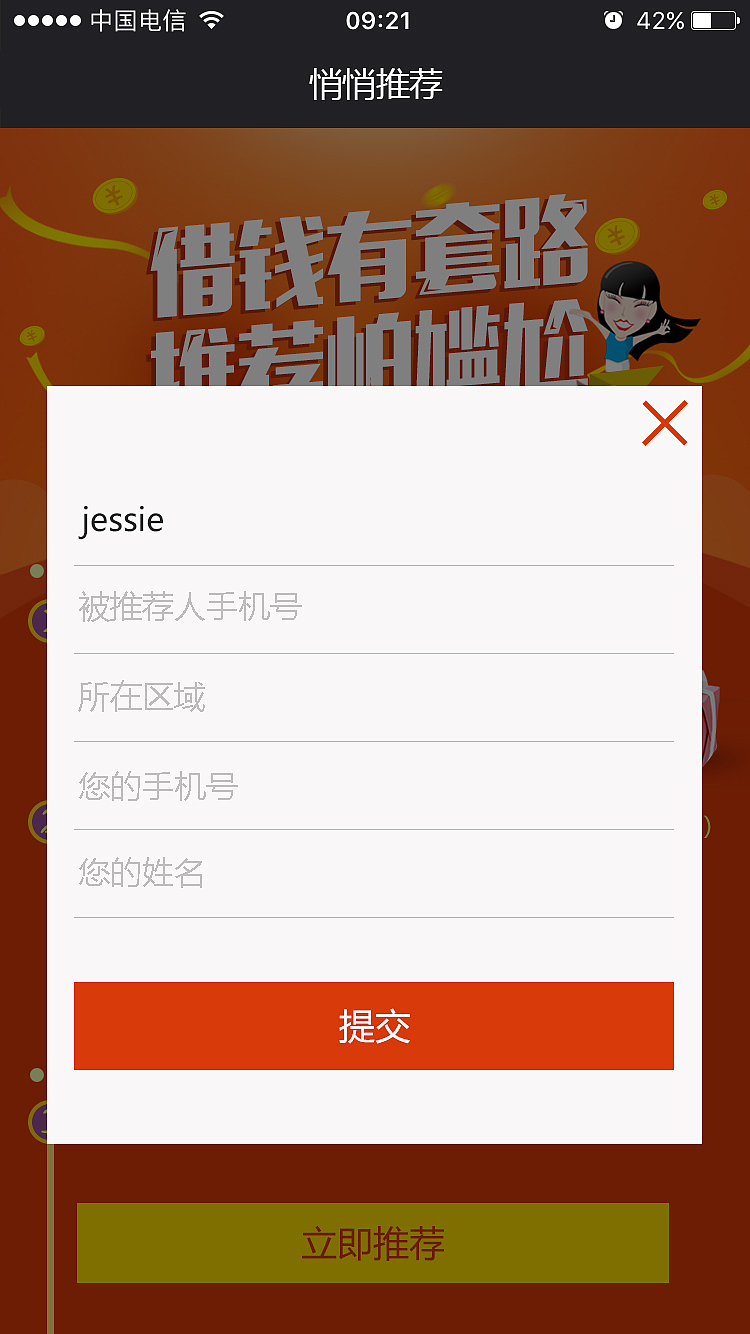The image size is (750, 1334).
Task: Tap the 您的手机号 phone number field
Action: pos(373,786)
